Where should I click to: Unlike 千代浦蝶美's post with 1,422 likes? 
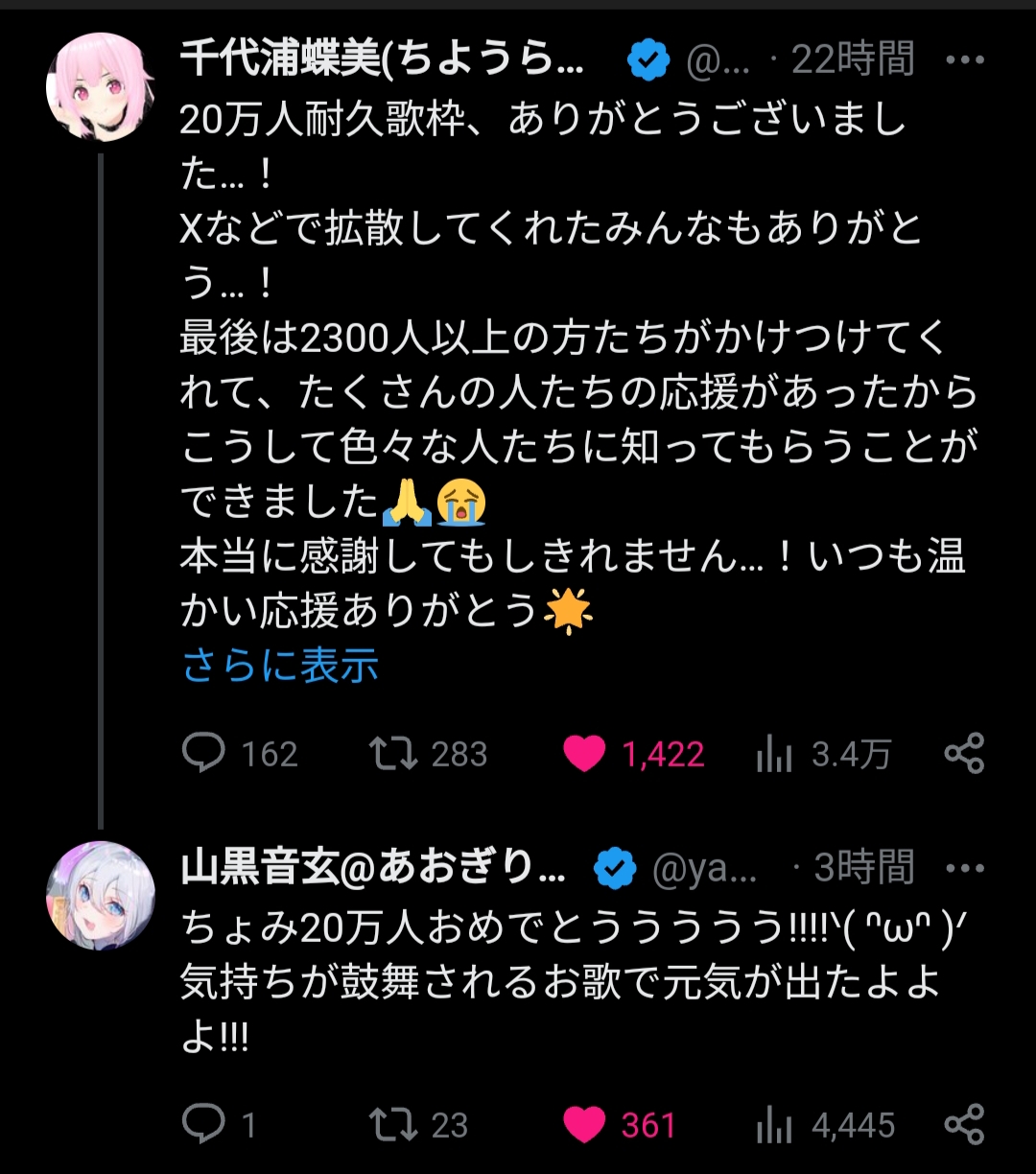tap(584, 754)
